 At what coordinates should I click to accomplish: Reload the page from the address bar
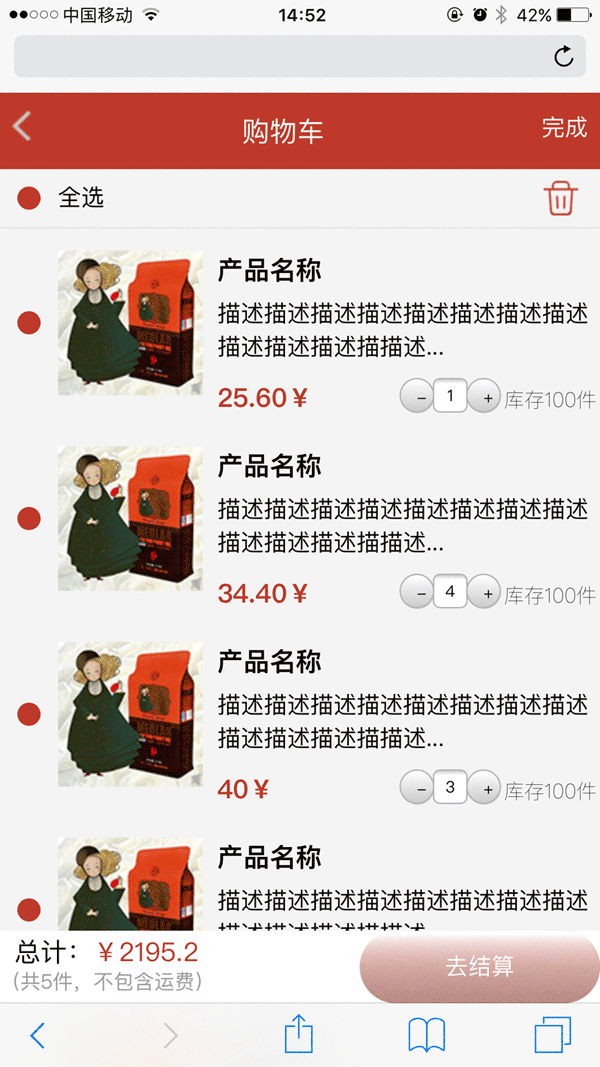pyautogui.click(x=564, y=56)
